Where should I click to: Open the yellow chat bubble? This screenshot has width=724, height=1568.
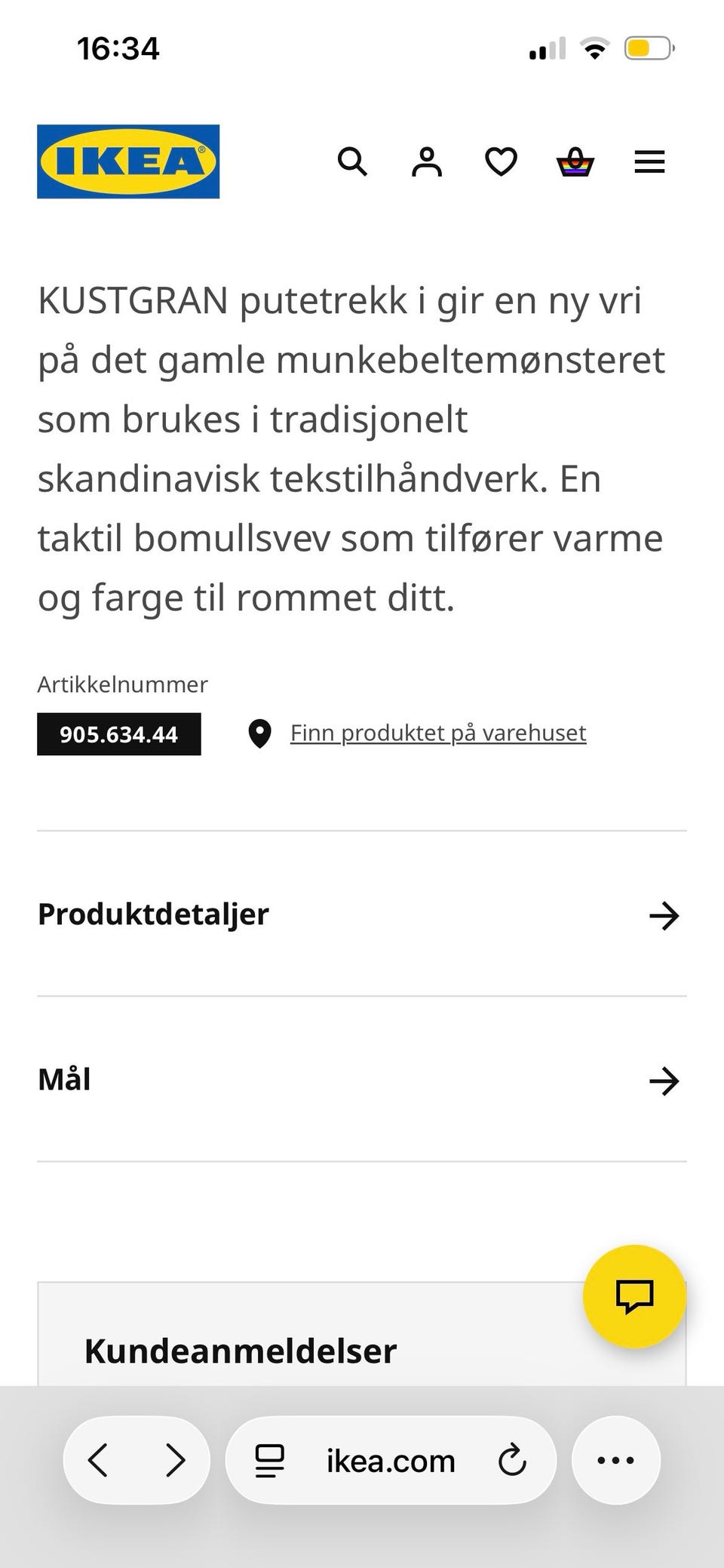point(634,1295)
